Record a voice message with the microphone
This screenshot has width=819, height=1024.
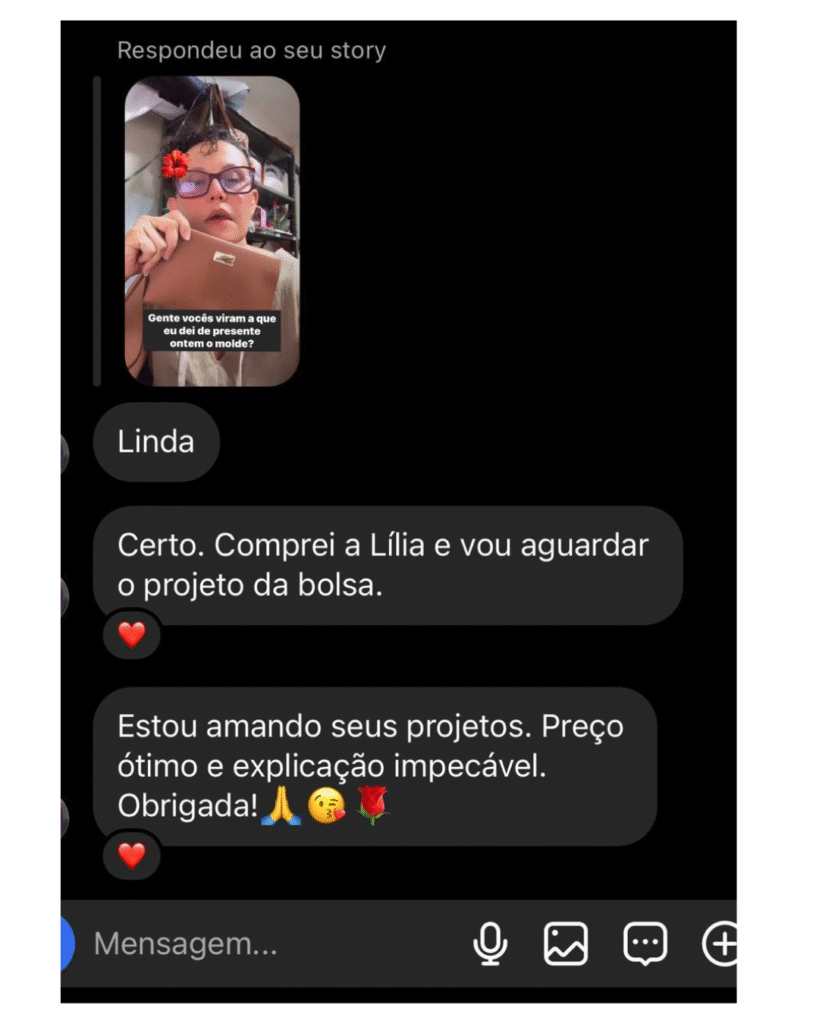(490, 943)
